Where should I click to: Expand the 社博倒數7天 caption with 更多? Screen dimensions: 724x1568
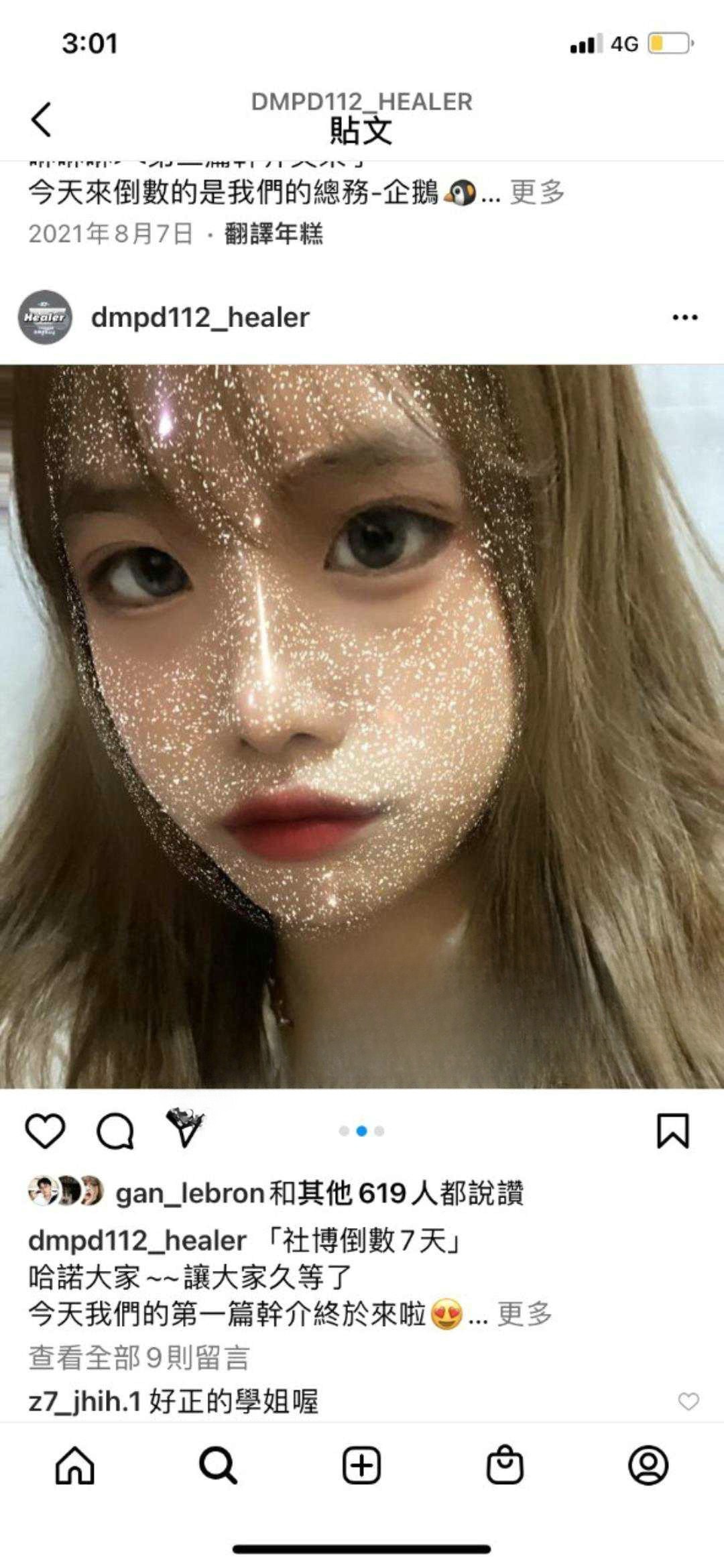(524, 1315)
